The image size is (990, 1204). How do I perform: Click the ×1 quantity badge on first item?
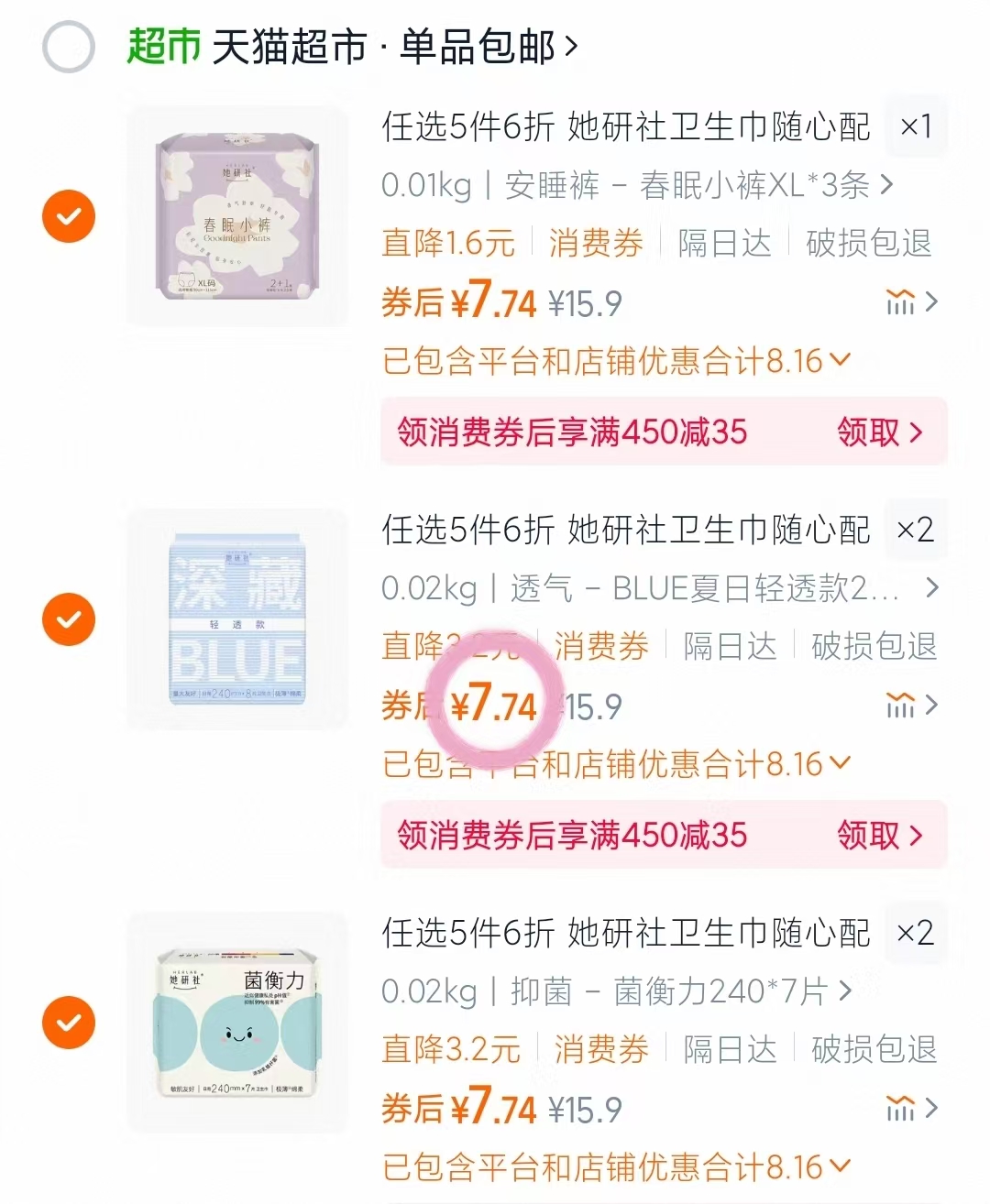tap(916, 127)
